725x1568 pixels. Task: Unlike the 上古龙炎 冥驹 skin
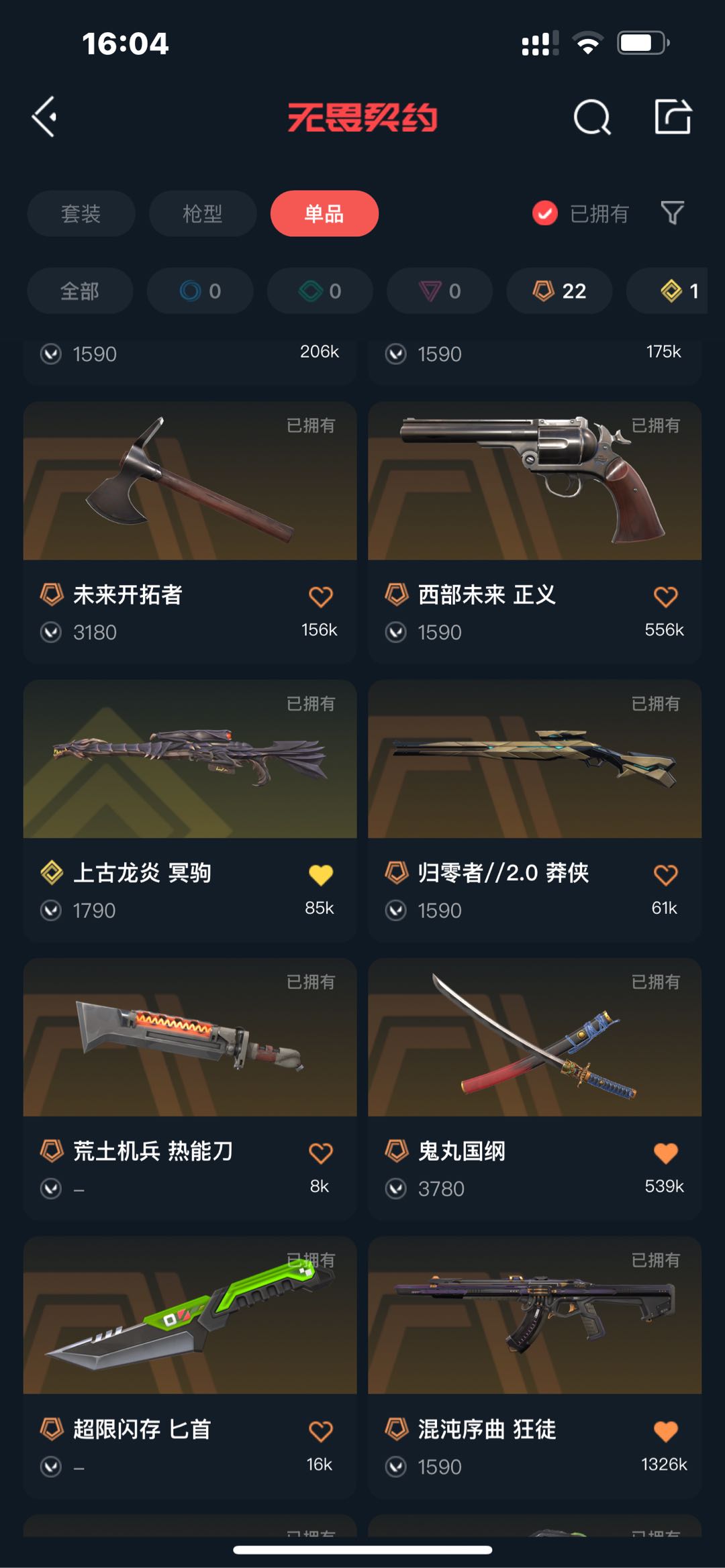point(320,875)
